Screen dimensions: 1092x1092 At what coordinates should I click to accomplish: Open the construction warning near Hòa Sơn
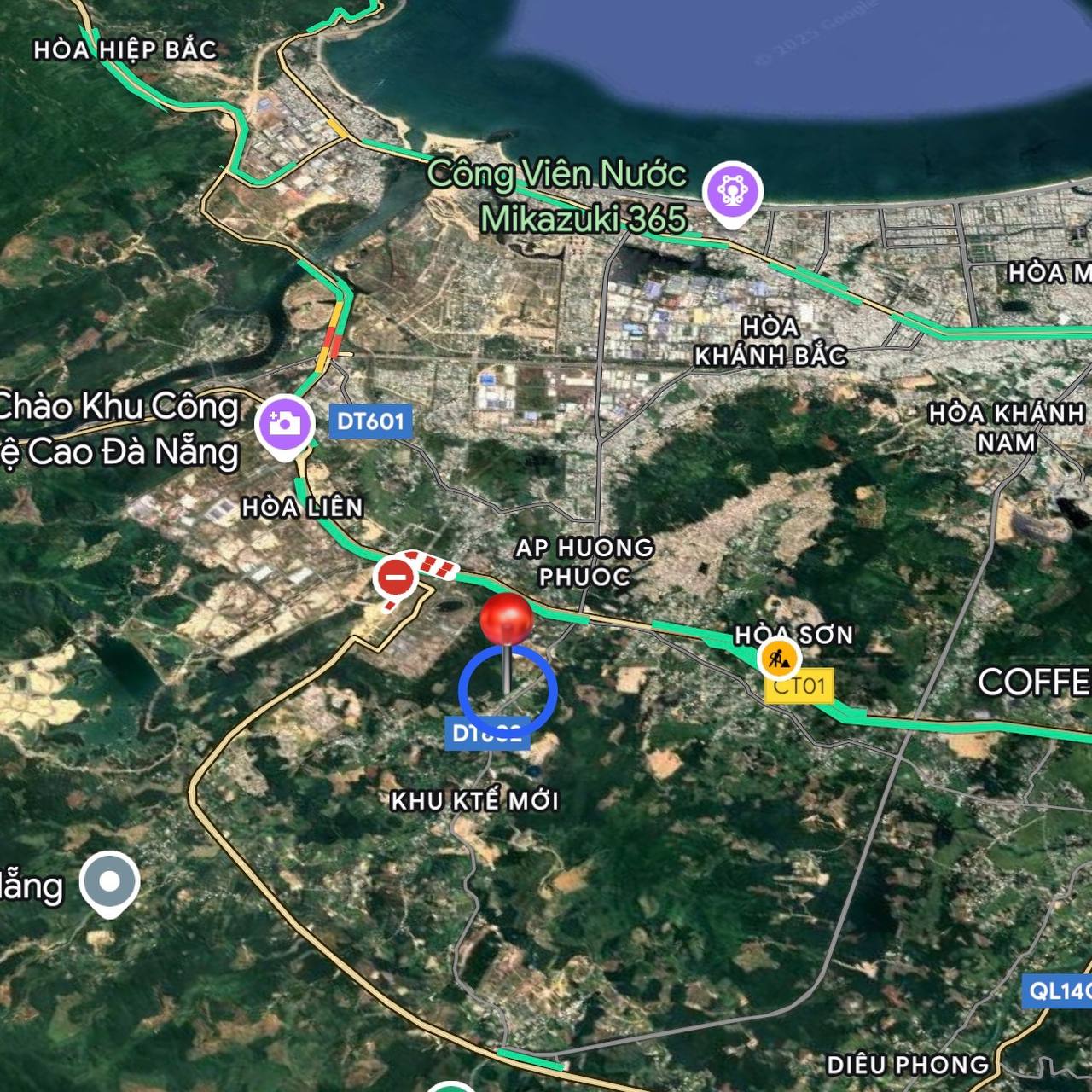tap(778, 659)
